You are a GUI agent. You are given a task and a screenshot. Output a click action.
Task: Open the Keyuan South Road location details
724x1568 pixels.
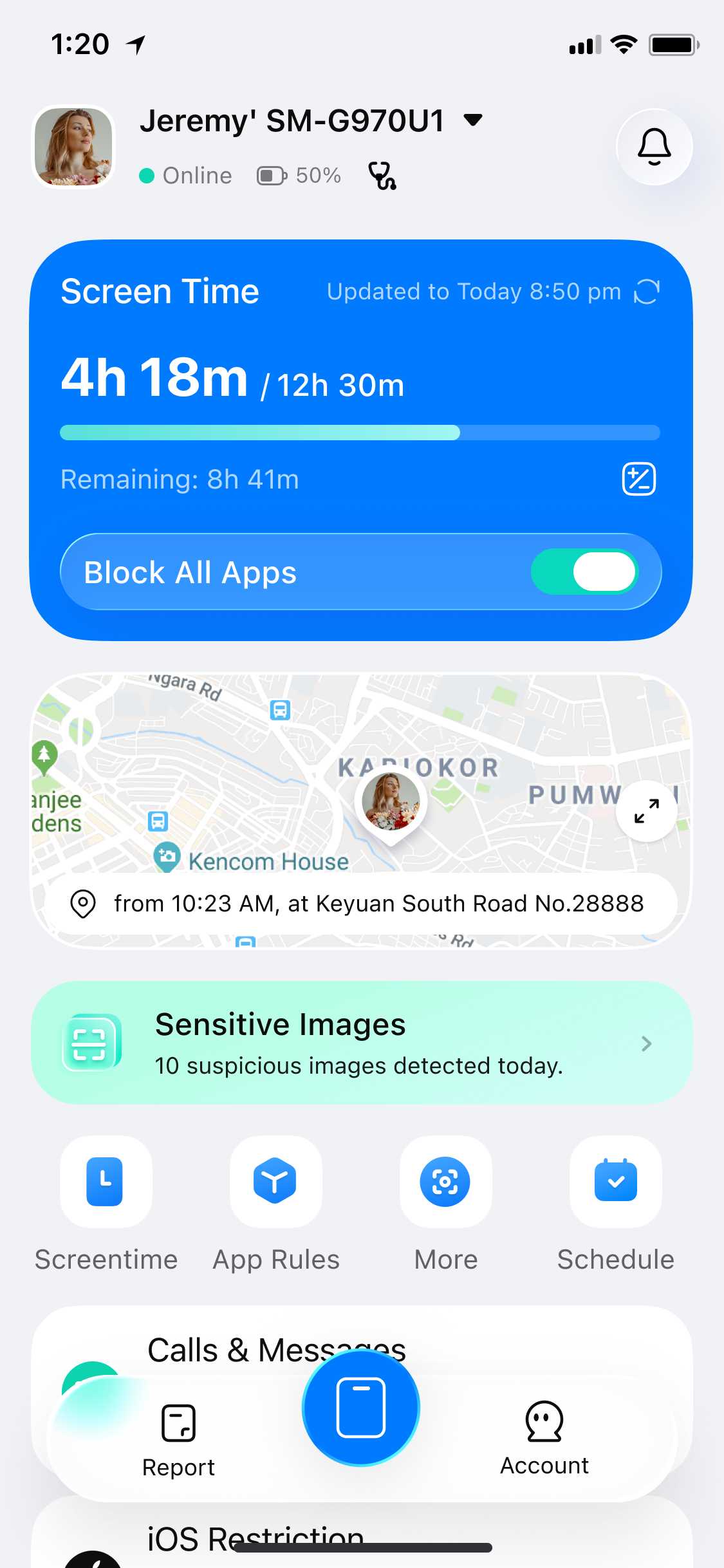point(361,904)
